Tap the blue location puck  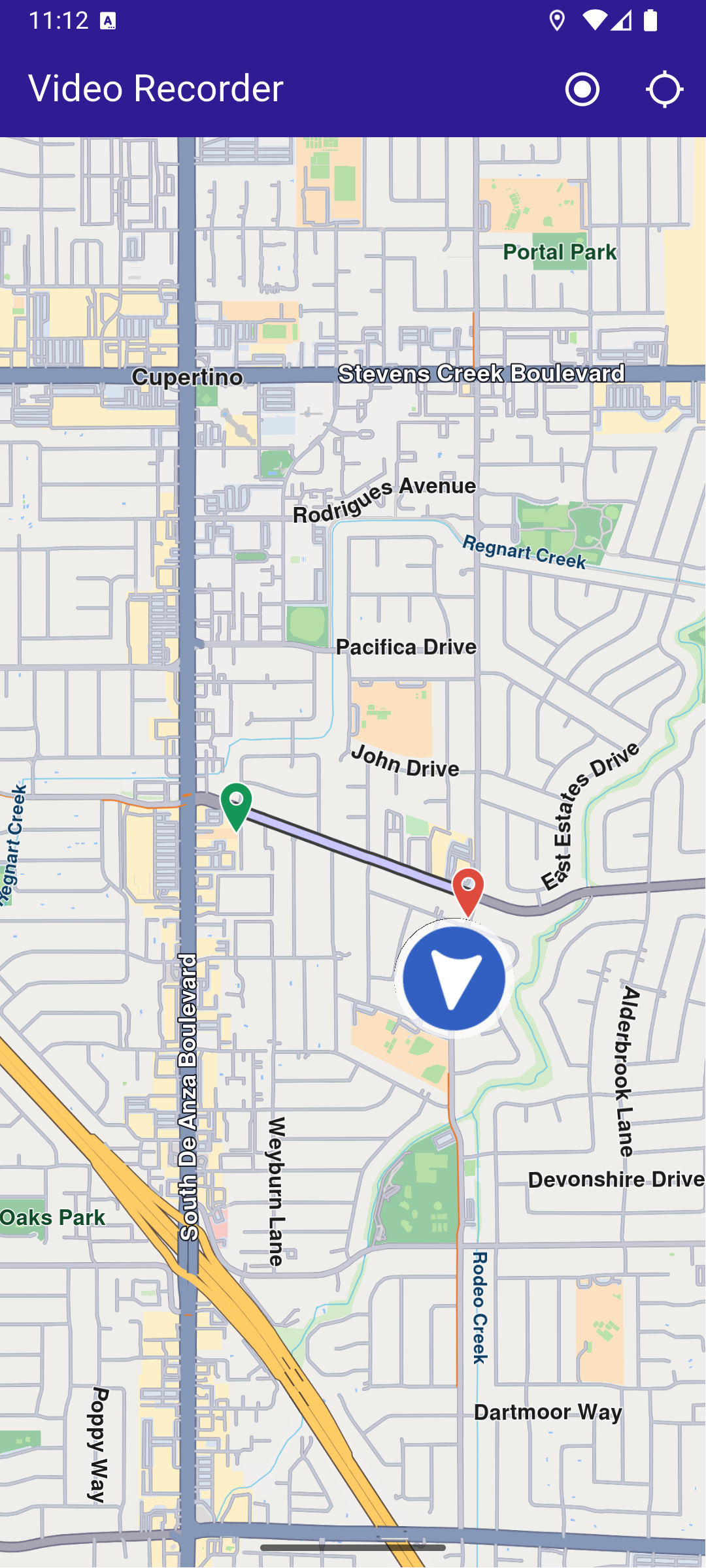tap(454, 978)
